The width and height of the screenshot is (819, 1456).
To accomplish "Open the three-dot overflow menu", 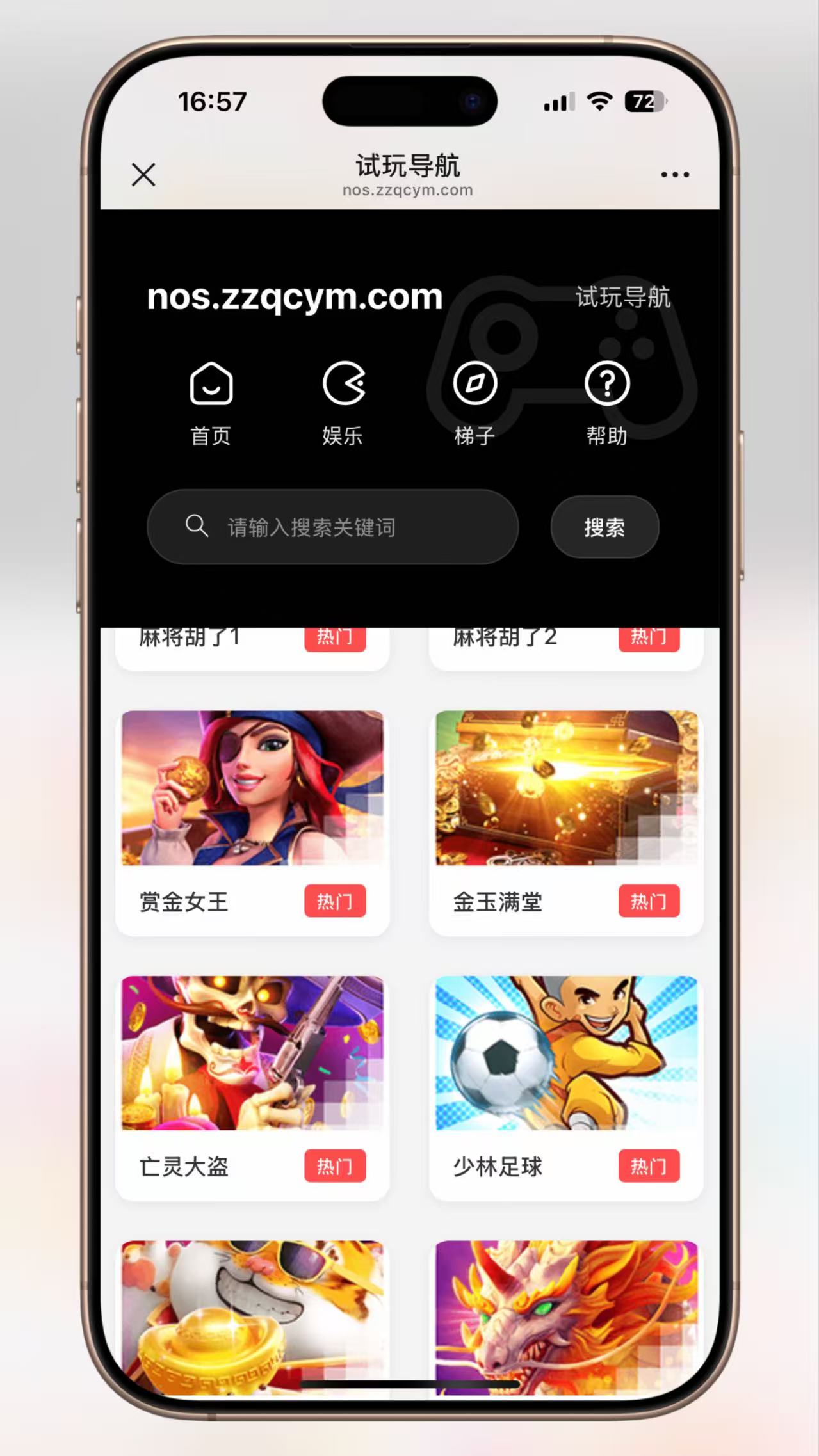I will pos(675,174).
